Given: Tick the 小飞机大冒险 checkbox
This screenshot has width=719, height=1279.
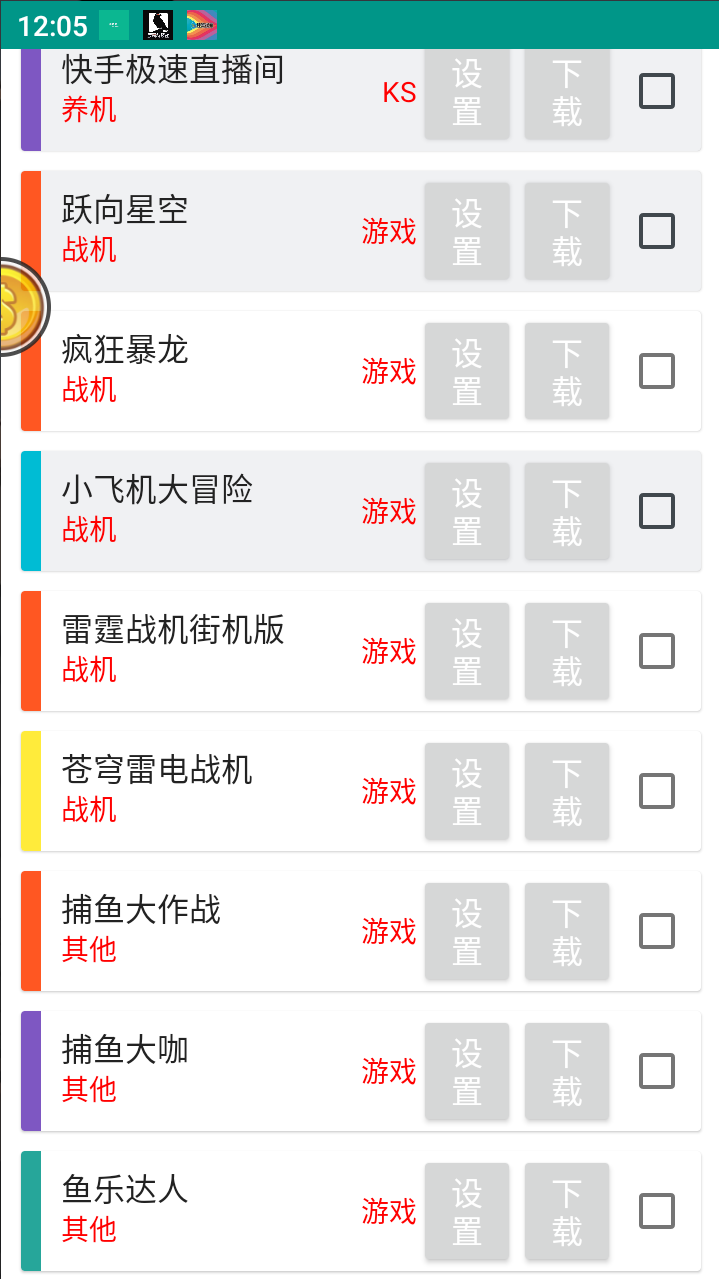Looking at the screenshot, I should [x=657, y=511].
